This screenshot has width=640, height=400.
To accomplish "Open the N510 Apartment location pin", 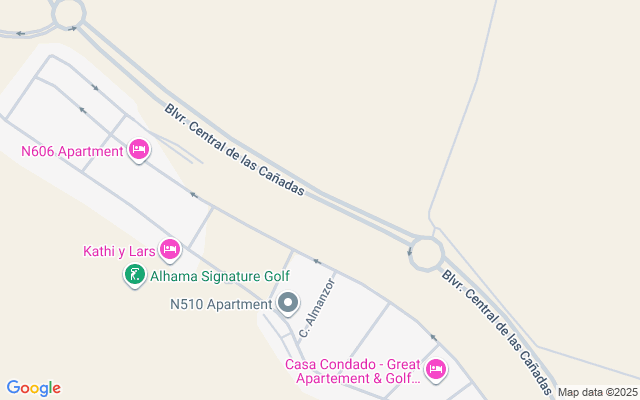I will (x=288, y=302).
